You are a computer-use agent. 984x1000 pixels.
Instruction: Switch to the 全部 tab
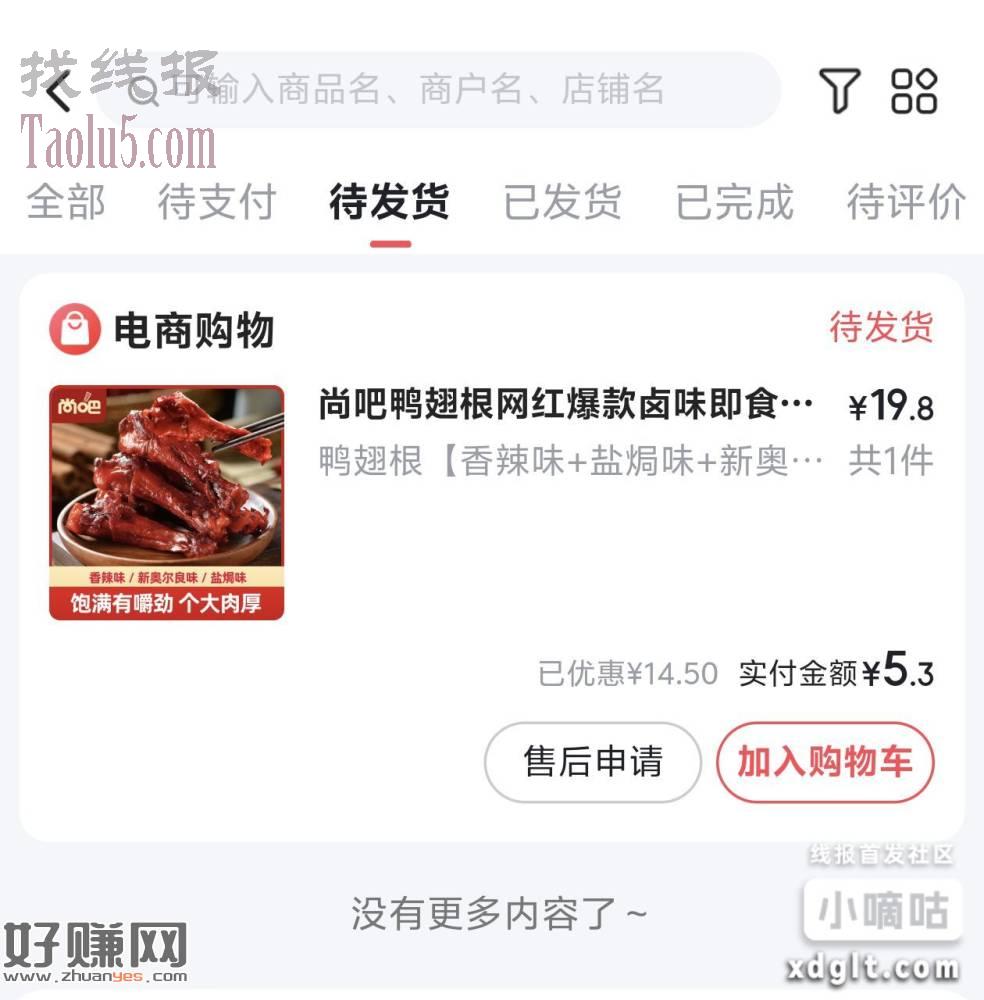pyautogui.click(x=65, y=202)
